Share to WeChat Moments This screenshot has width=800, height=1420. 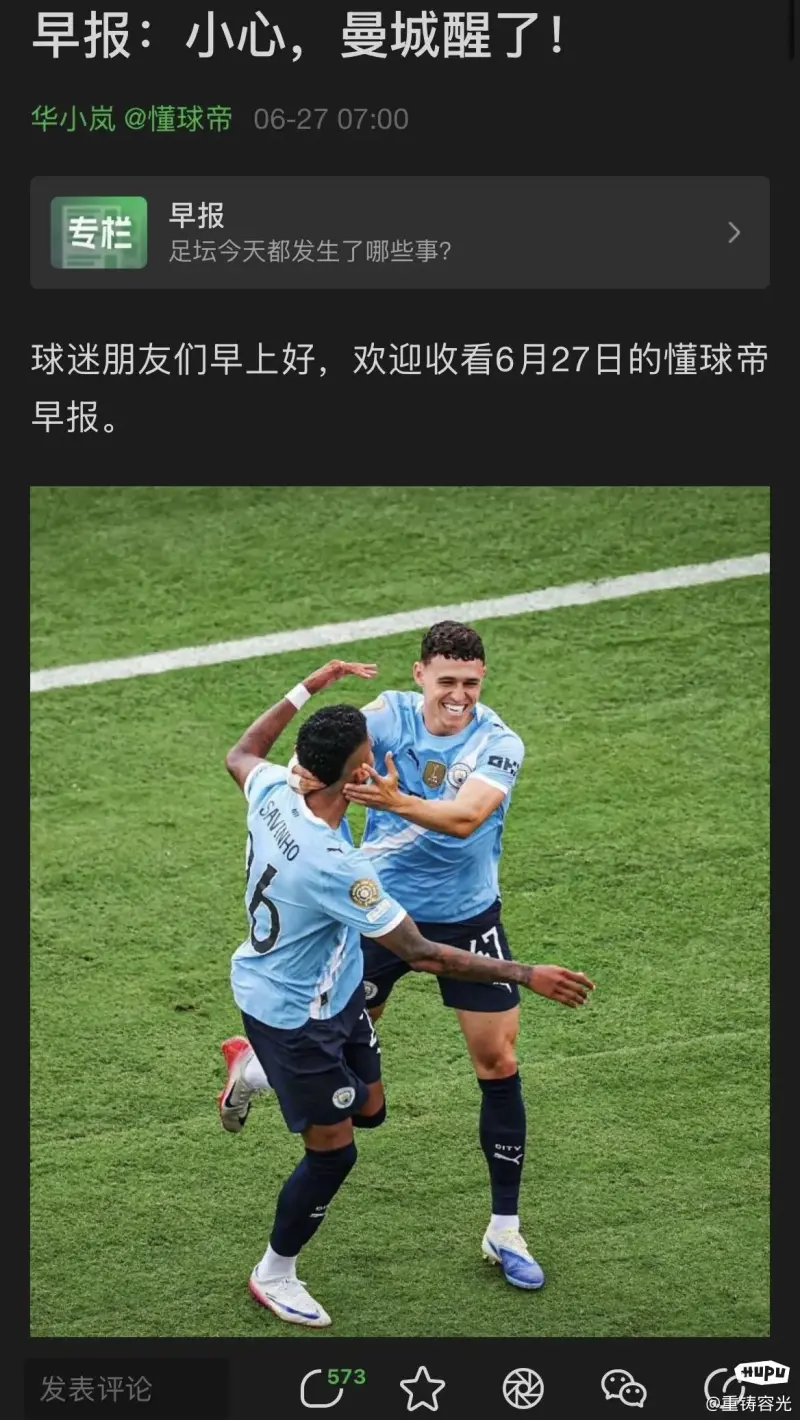[x=523, y=1388]
